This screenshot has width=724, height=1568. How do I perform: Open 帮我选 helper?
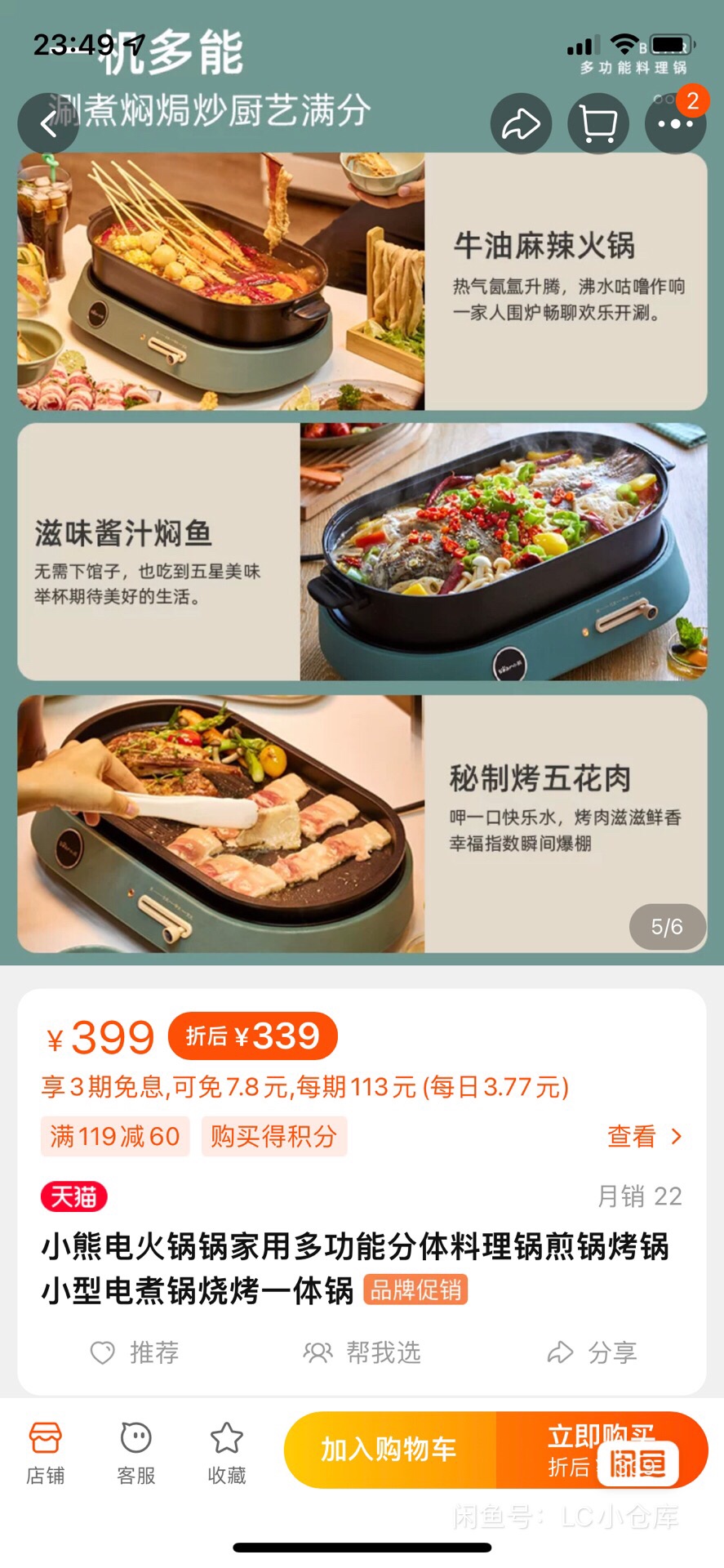pyautogui.click(x=362, y=1352)
